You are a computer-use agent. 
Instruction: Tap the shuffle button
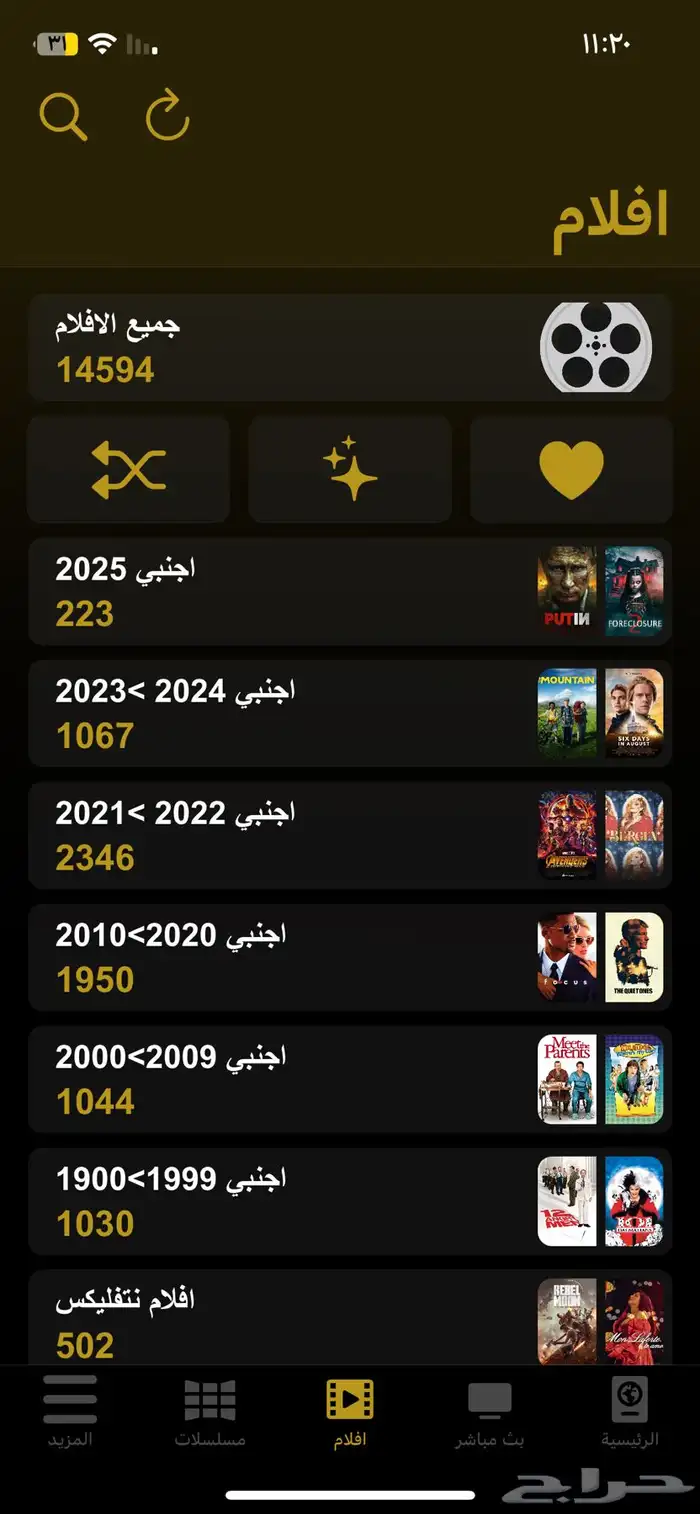point(128,469)
